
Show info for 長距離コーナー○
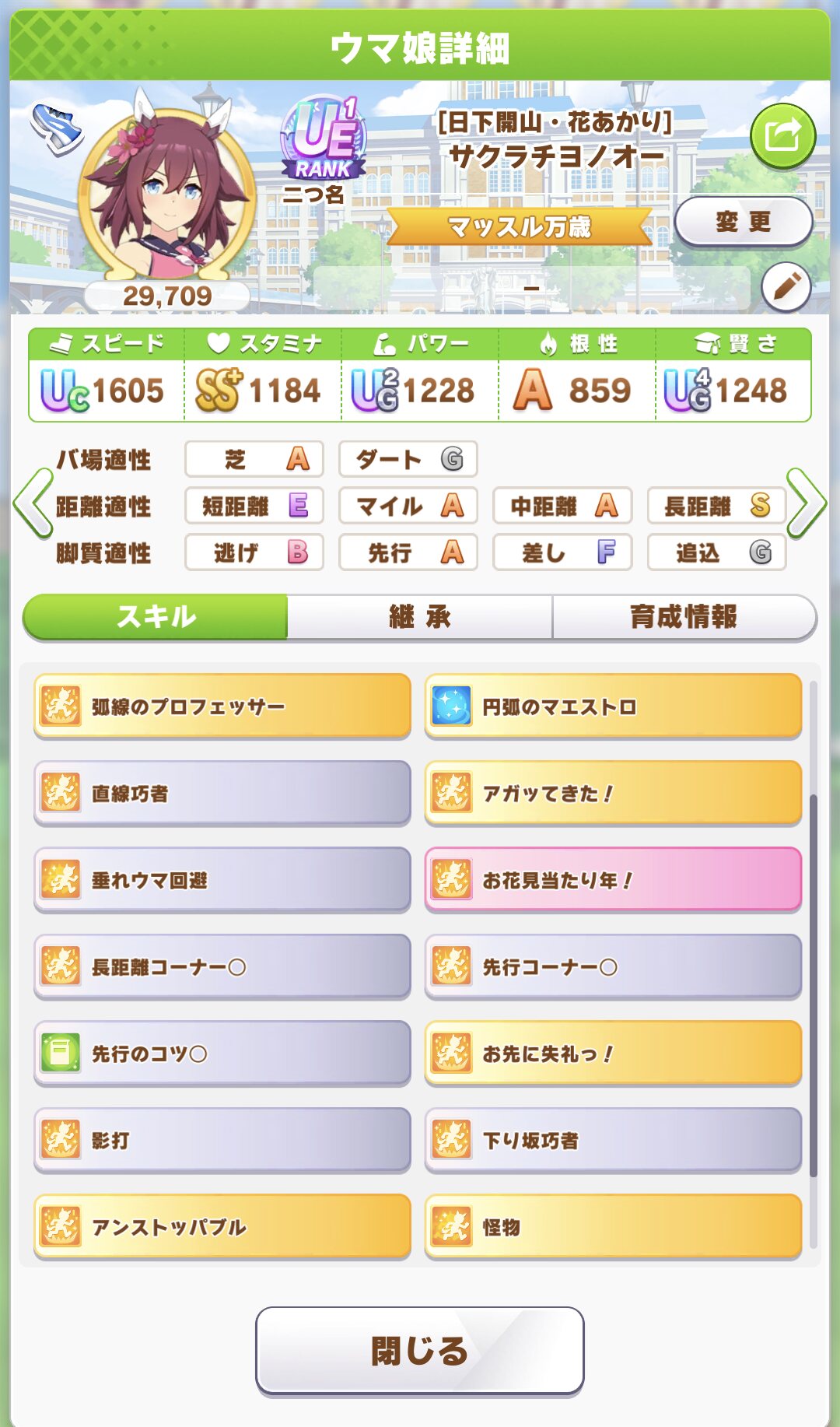pos(222,967)
